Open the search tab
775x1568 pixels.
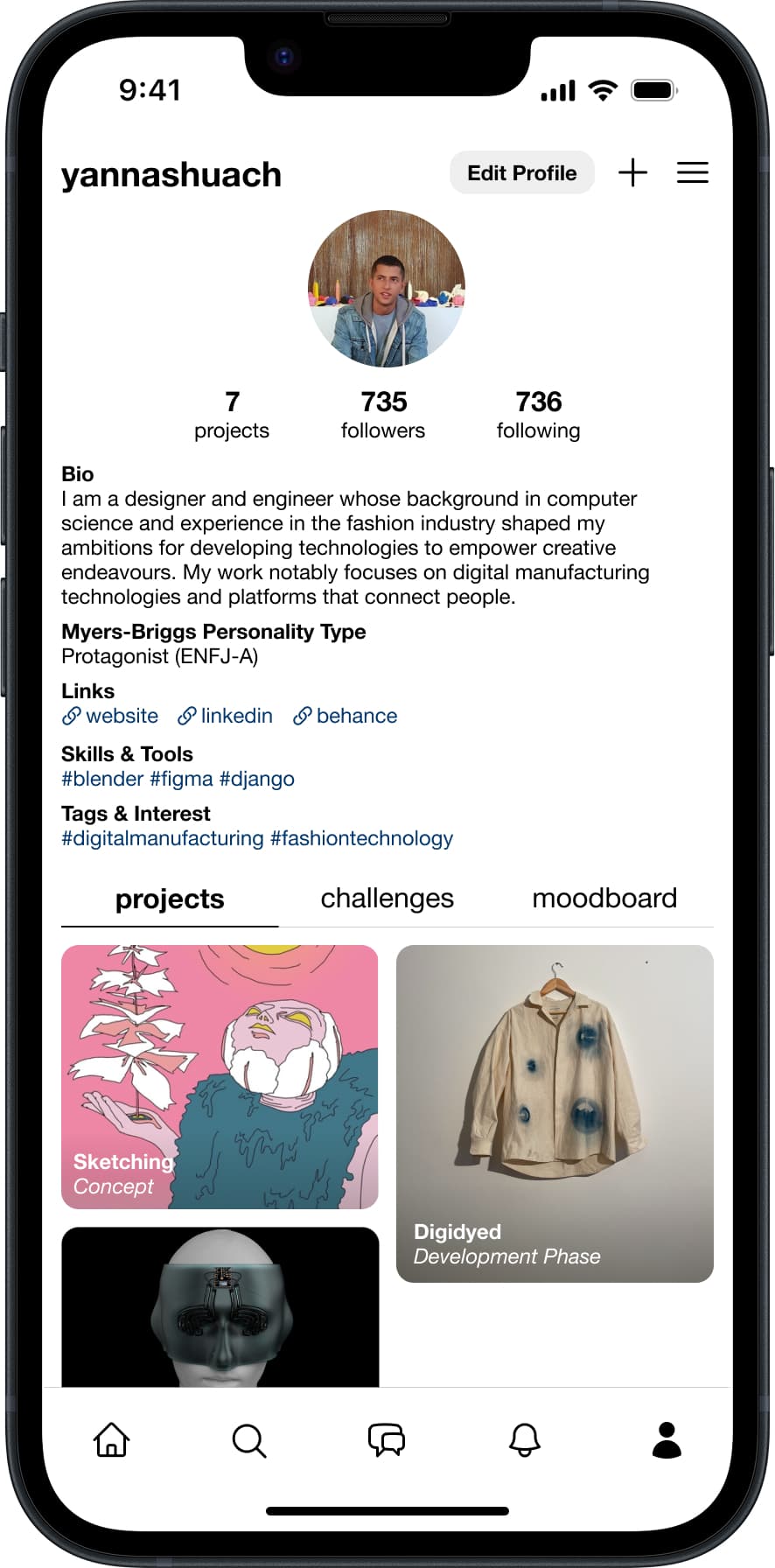click(x=248, y=1439)
